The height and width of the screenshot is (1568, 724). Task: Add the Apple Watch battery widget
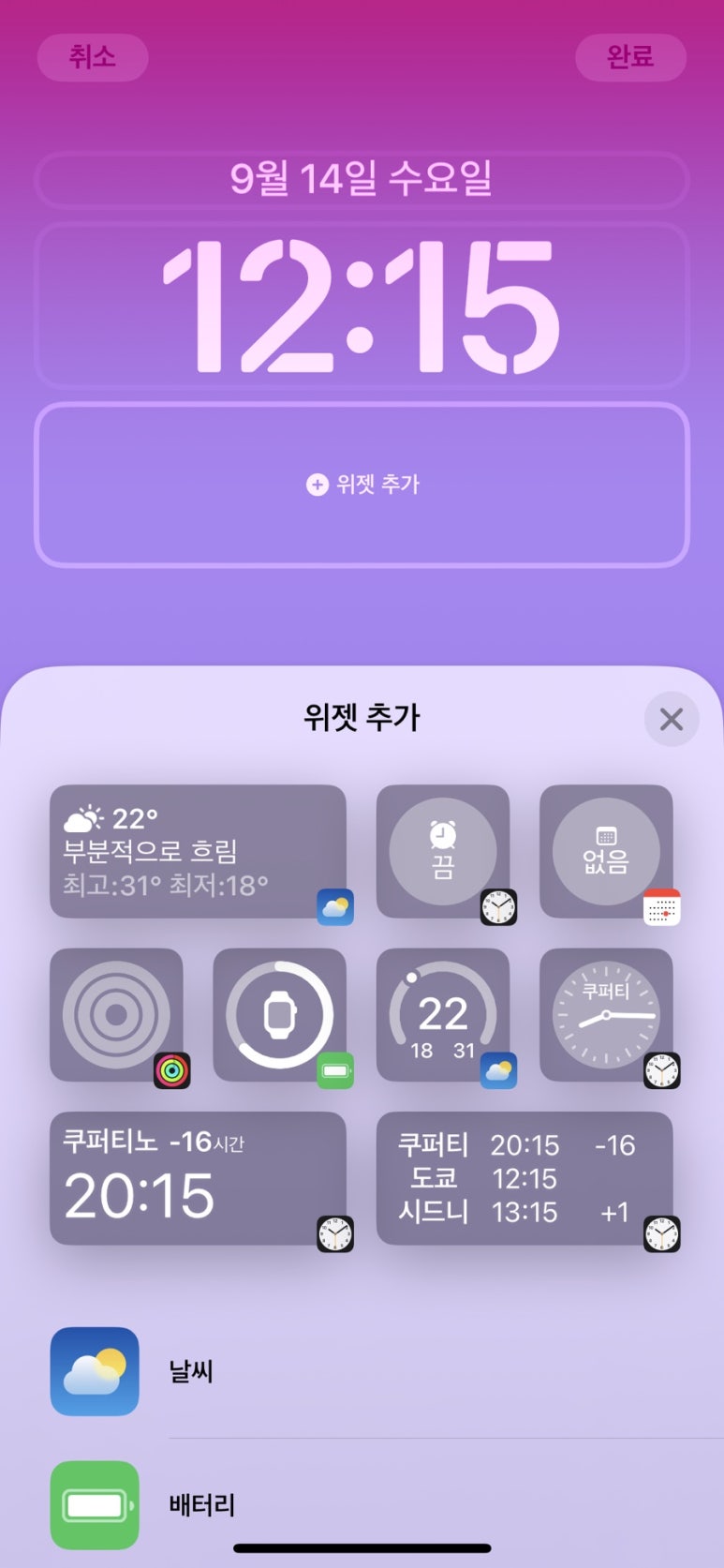coord(279,1015)
